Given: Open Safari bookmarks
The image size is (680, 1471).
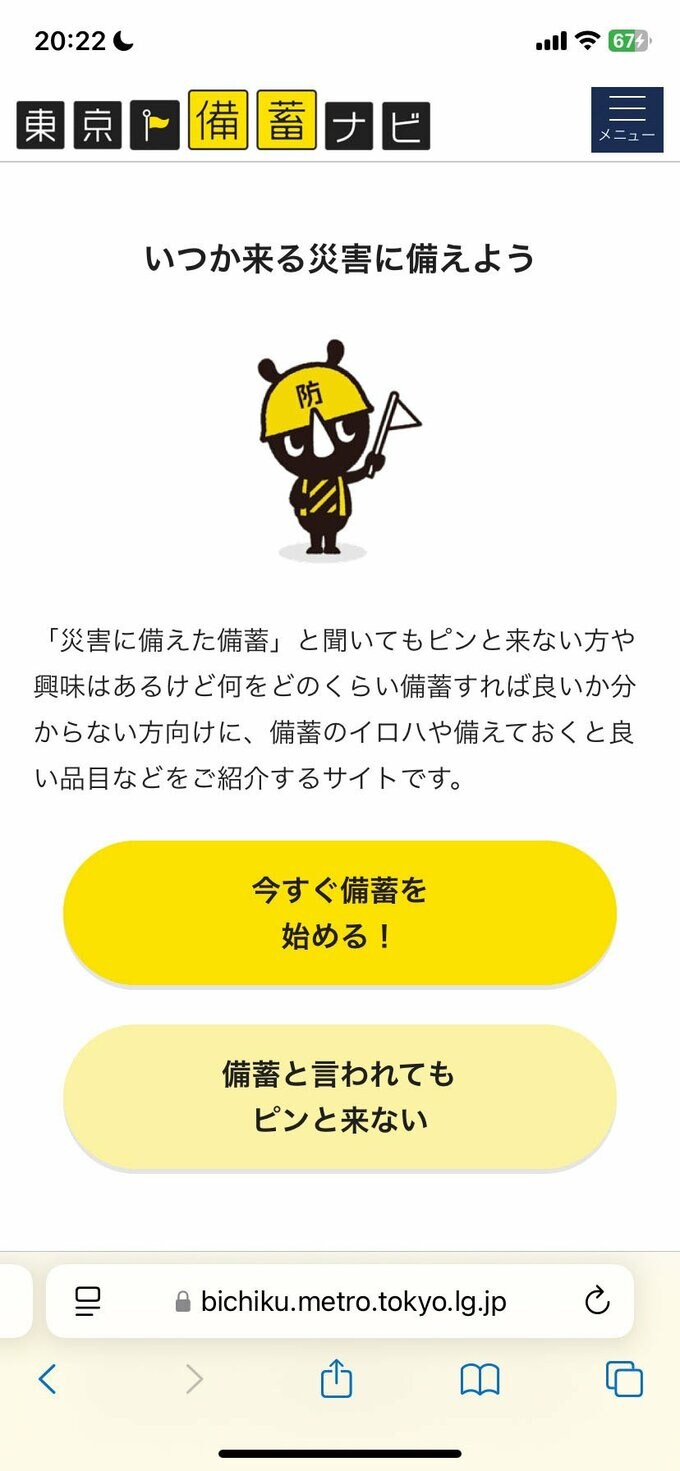Looking at the screenshot, I should [x=480, y=1380].
